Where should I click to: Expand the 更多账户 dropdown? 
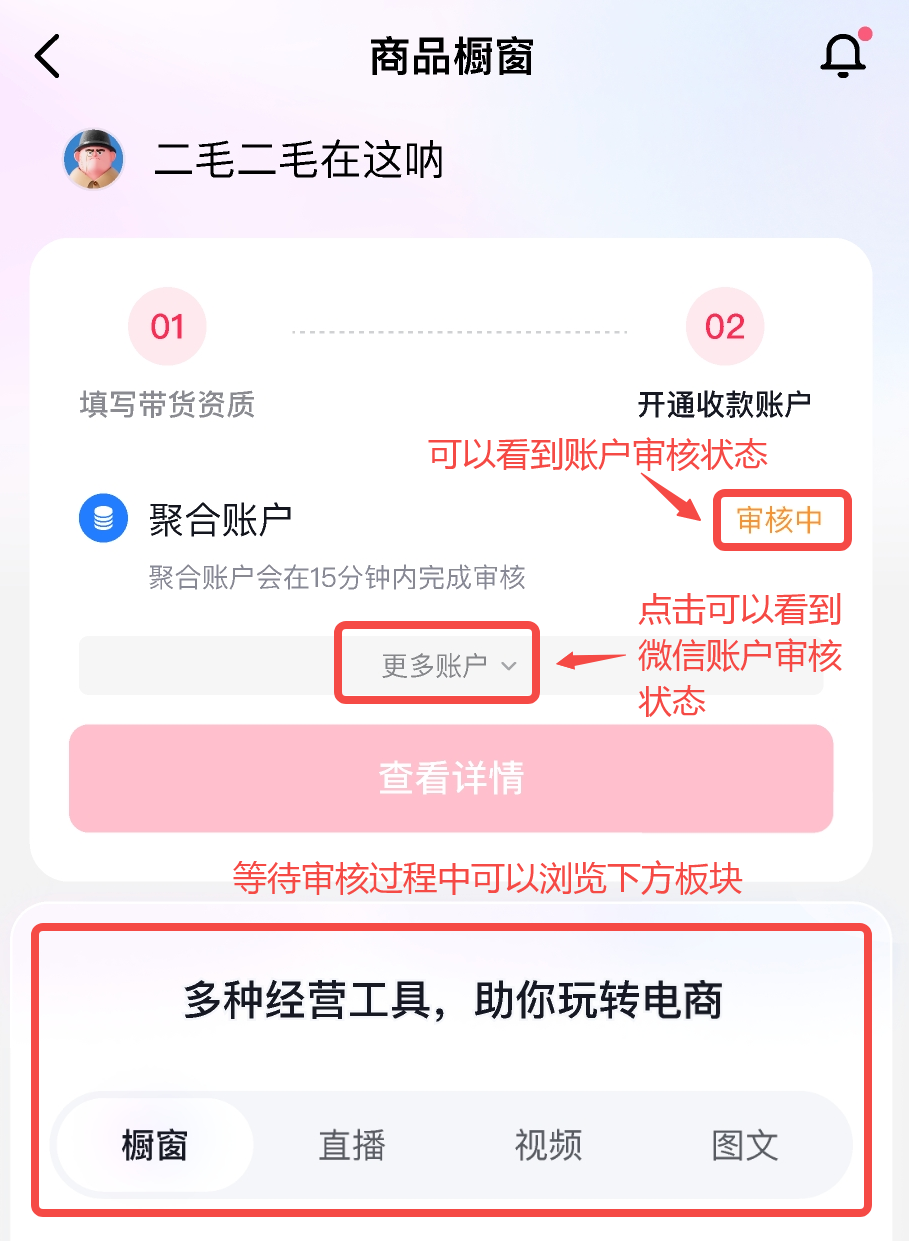[x=437, y=664]
